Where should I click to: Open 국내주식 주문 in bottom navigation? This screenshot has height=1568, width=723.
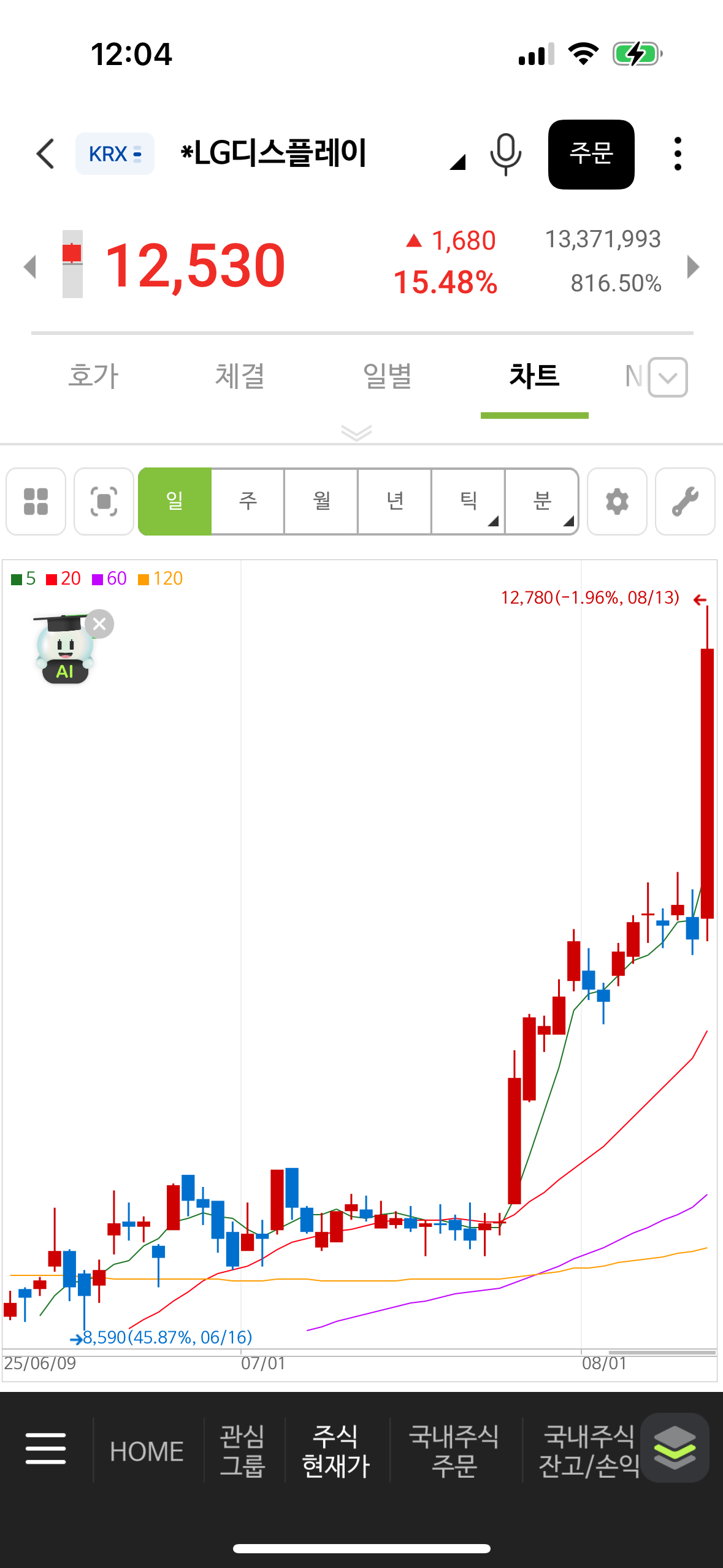(454, 1451)
